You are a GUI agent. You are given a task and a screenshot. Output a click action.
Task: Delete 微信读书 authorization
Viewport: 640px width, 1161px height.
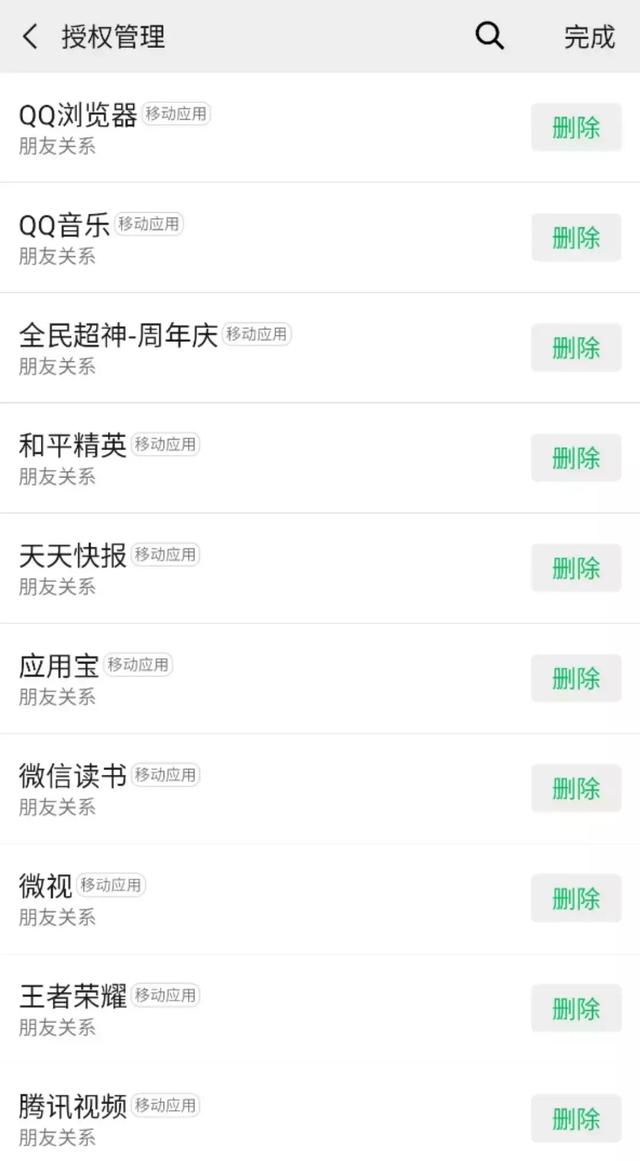coord(576,788)
